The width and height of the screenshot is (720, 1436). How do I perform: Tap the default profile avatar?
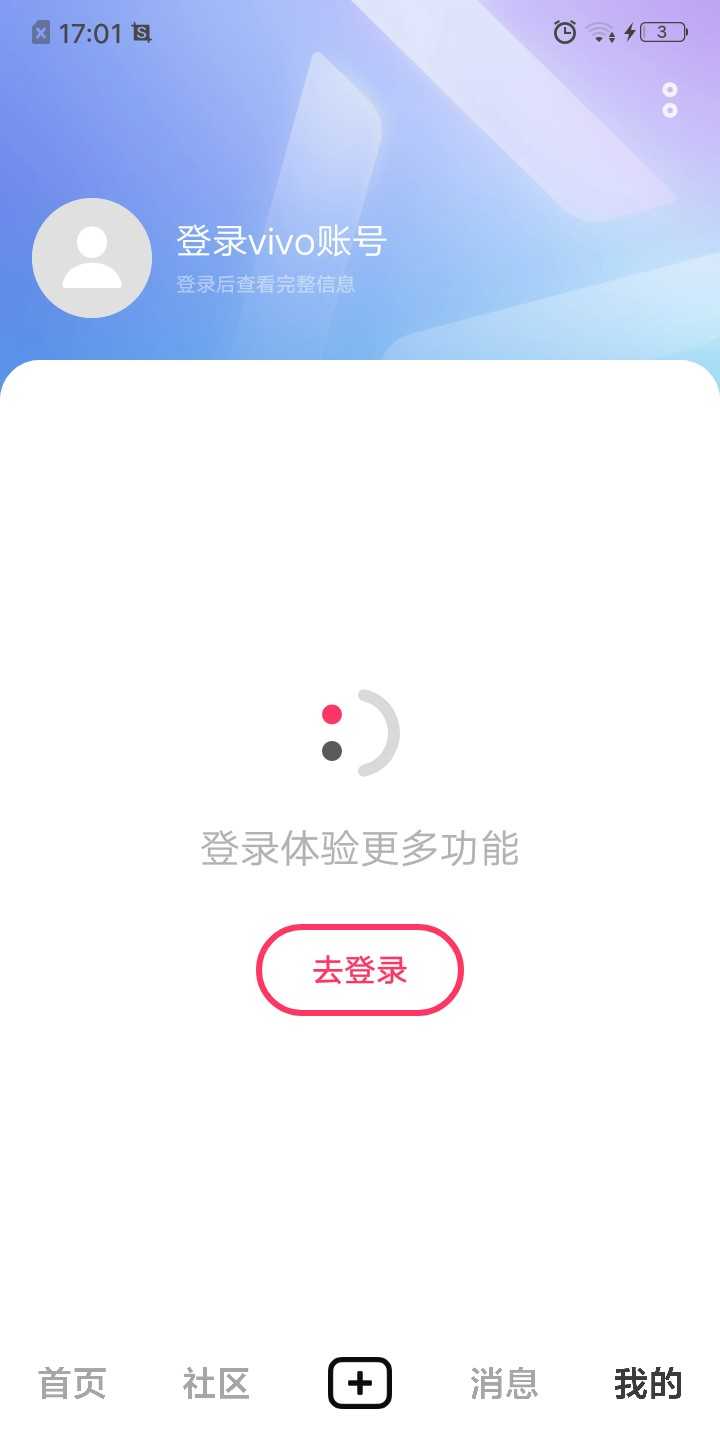[x=92, y=258]
